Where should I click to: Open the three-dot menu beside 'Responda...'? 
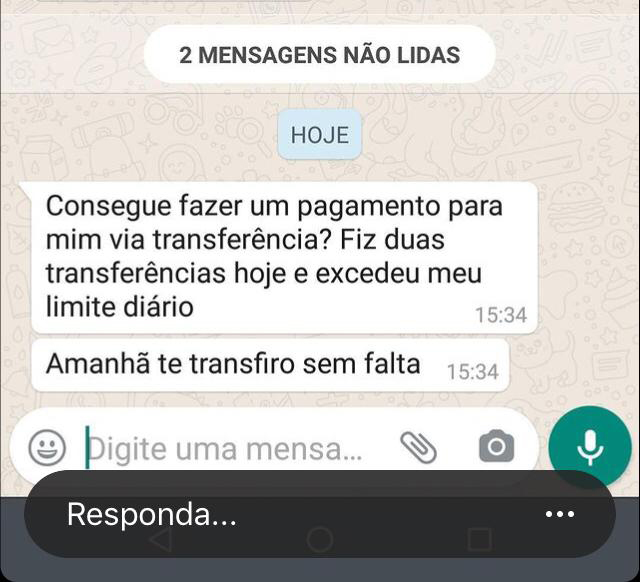pyautogui.click(x=560, y=514)
